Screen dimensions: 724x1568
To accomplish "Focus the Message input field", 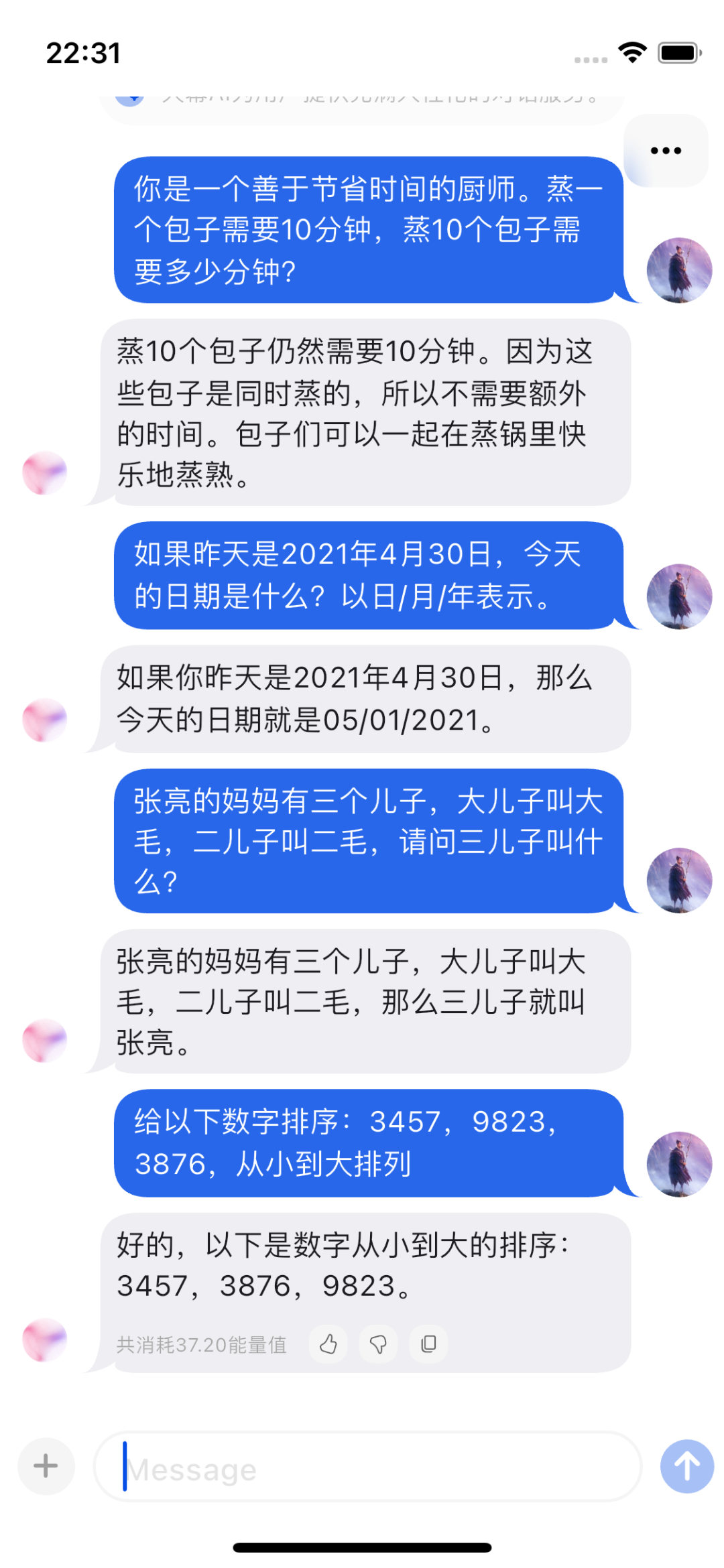I will (367, 1467).
